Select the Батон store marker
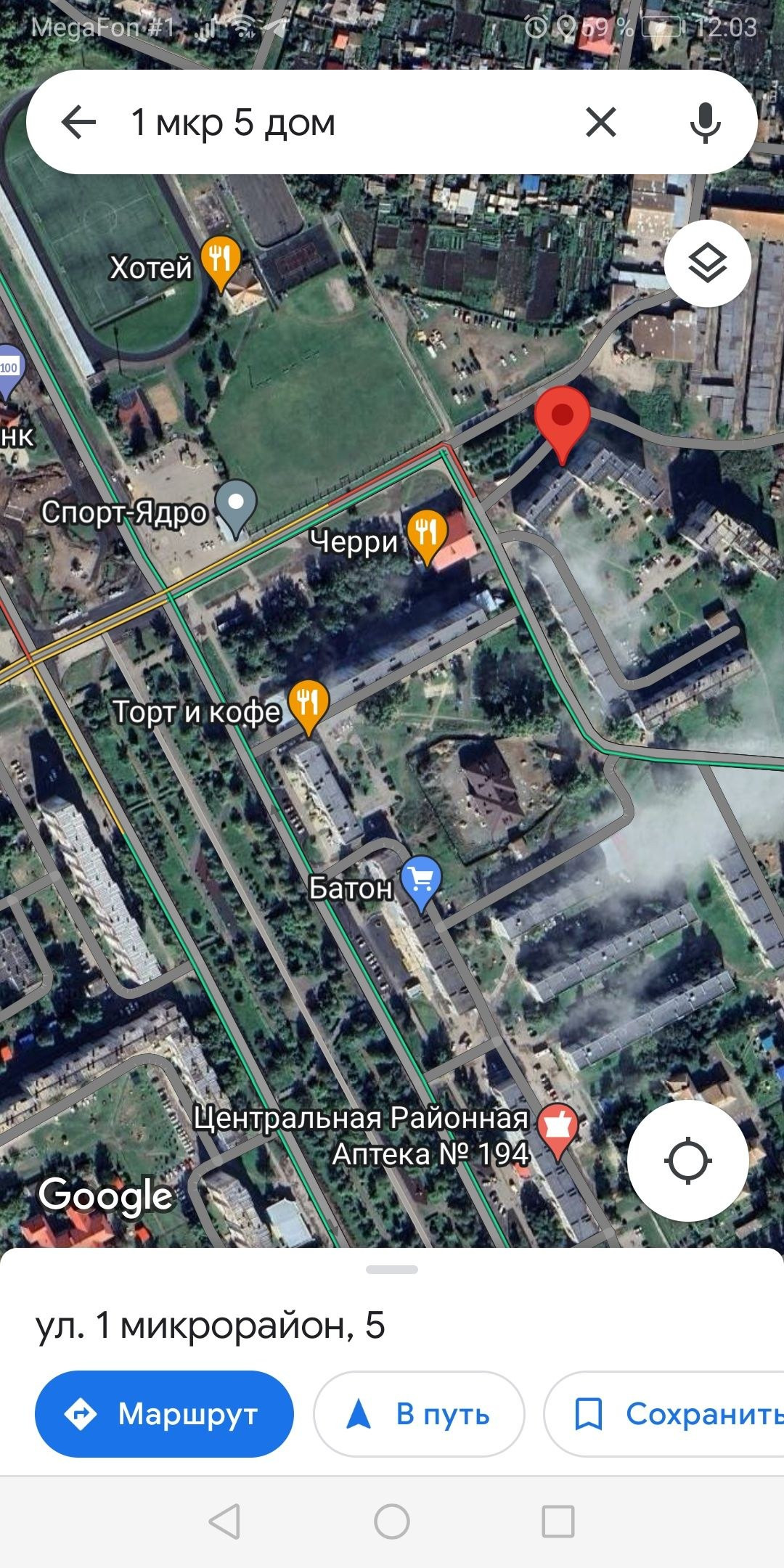The width and height of the screenshot is (784, 1568). (x=421, y=880)
